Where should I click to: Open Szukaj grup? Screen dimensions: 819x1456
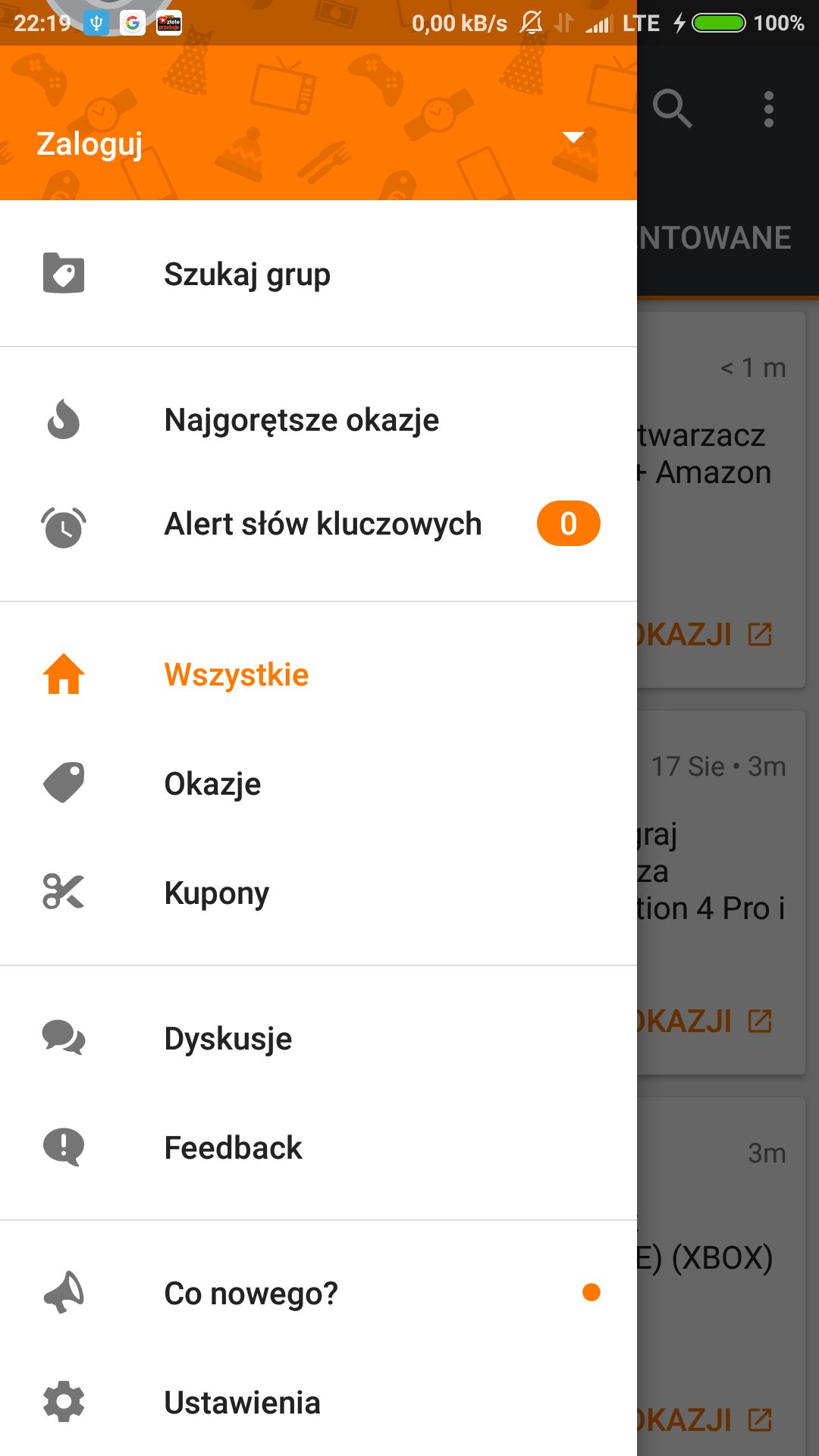point(247,275)
